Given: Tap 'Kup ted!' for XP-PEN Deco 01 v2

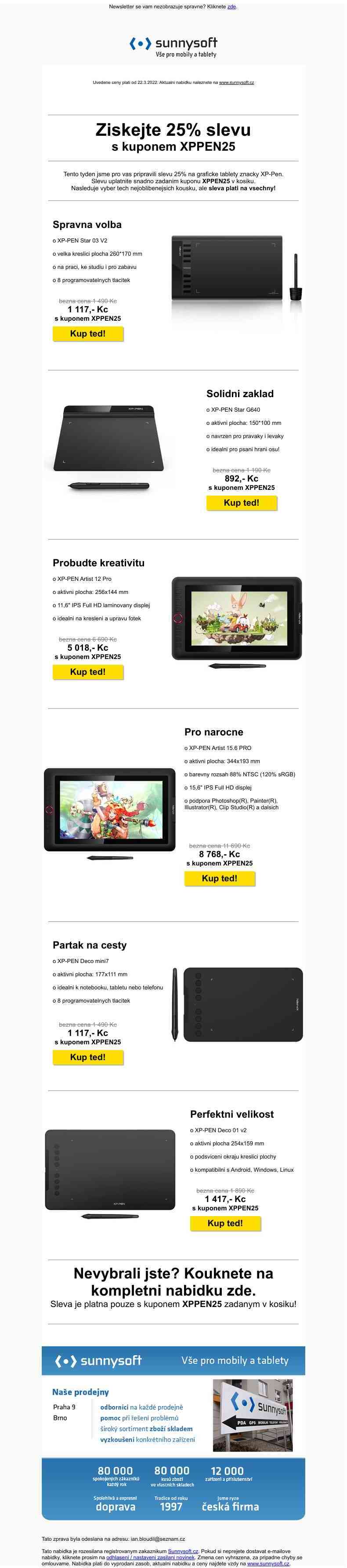Looking at the screenshot, I should click(x=225, y=1223).
